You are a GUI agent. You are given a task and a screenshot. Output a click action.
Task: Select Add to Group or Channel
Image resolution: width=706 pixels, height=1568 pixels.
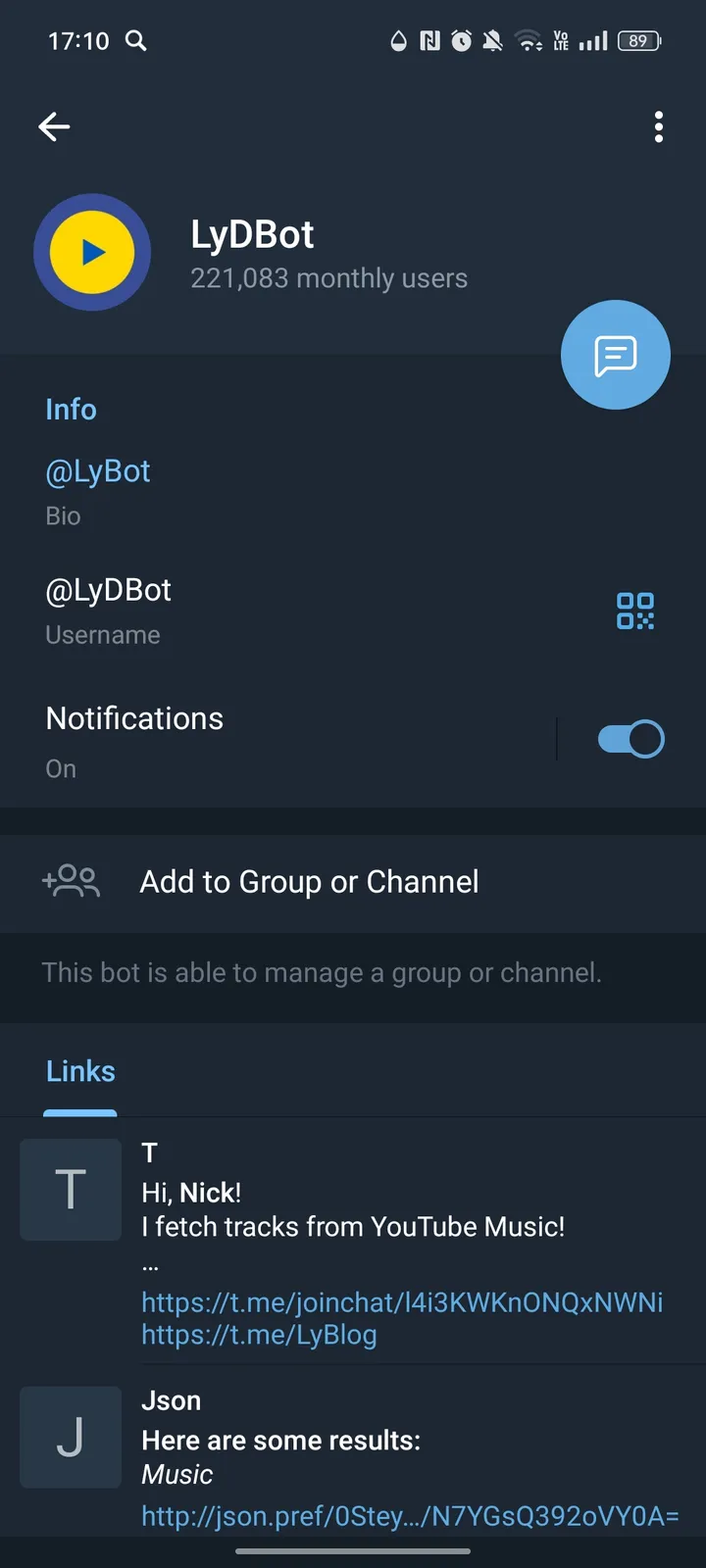click(309, 881)
